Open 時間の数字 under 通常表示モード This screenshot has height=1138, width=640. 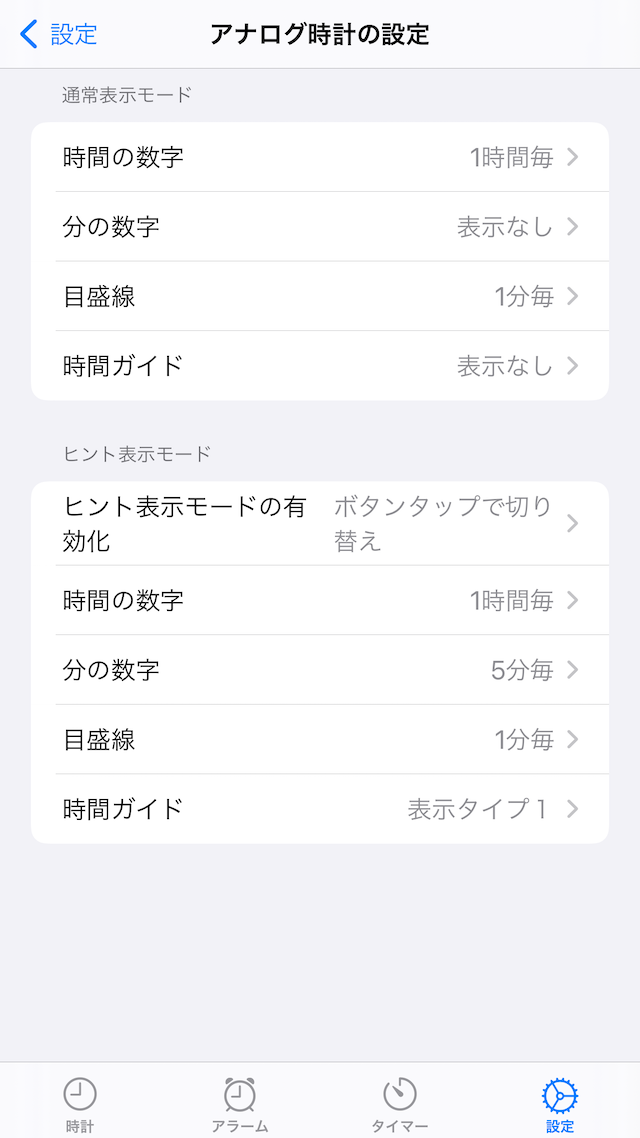pos(320,157)
